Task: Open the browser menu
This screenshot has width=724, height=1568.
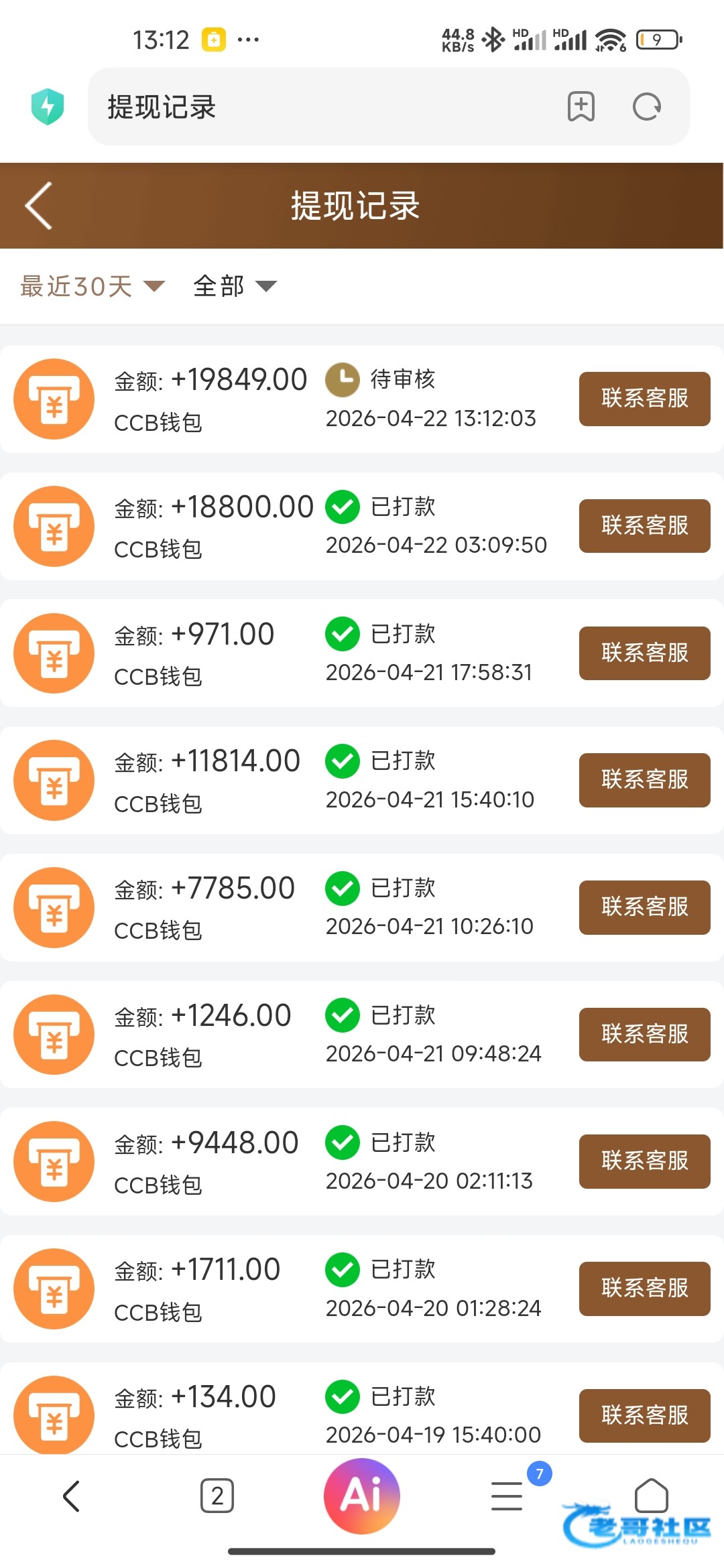Action: point(507,1496)
